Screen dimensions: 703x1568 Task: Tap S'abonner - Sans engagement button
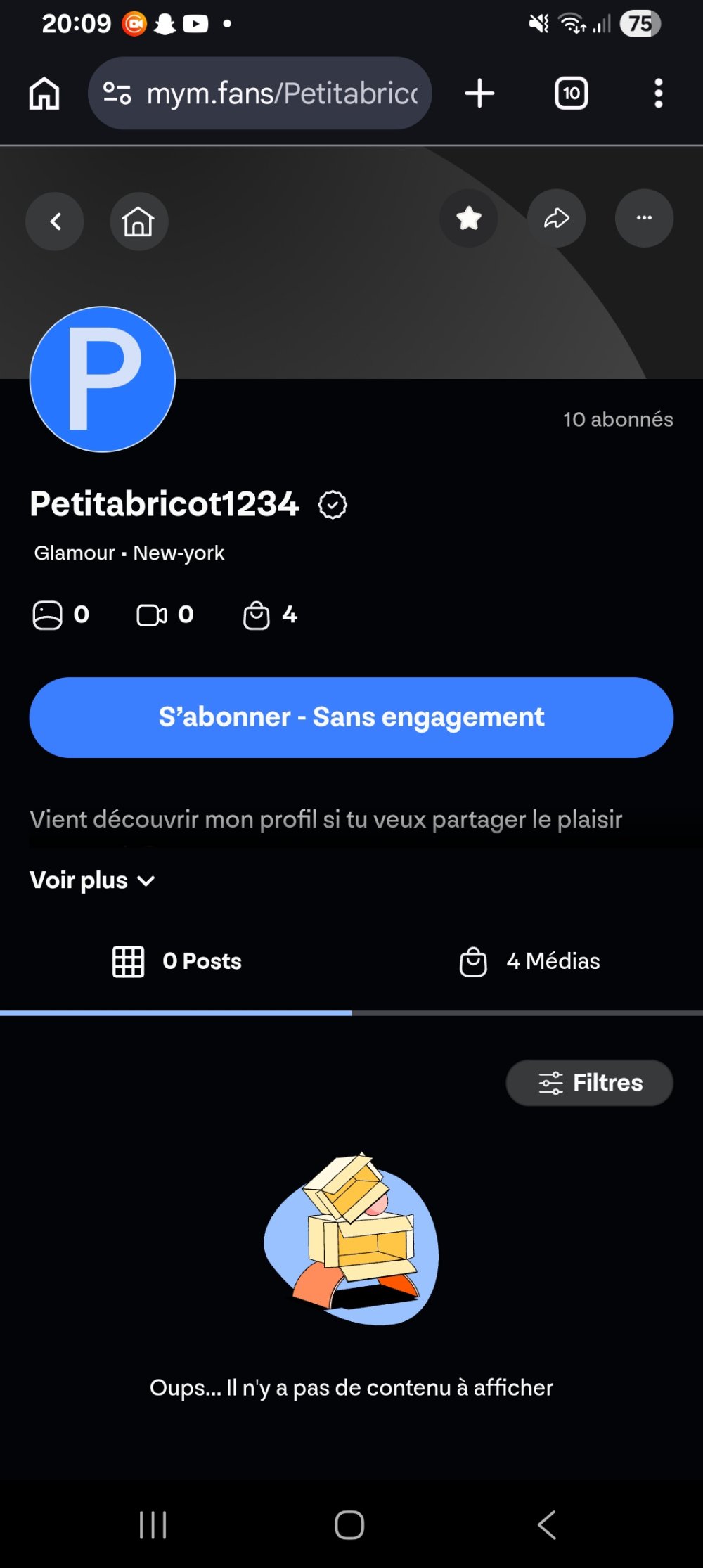[351, 717]
